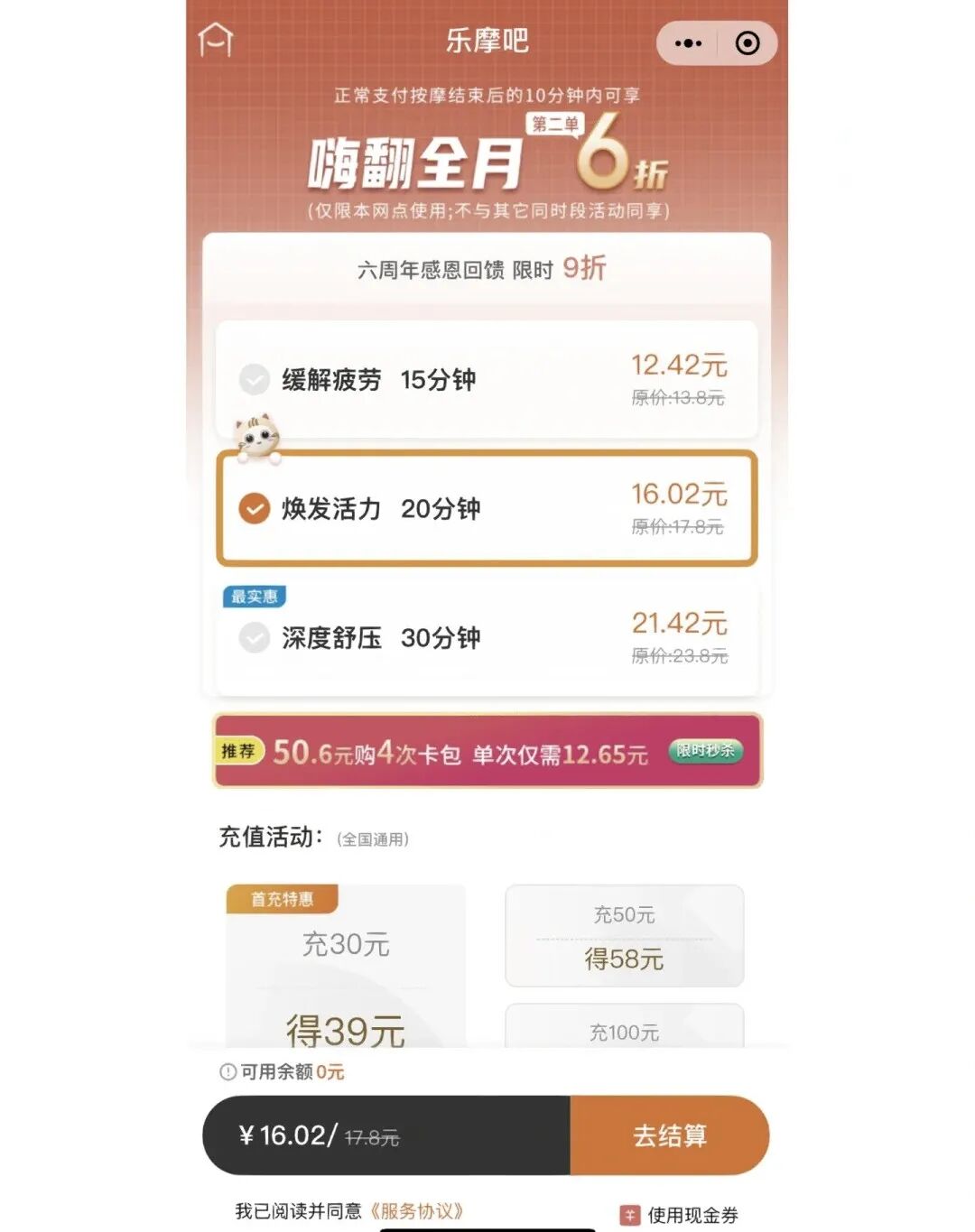Close the mini program with the target icon
The image size is (975, 1232).
pyautogui.click(x=747, y=43)
